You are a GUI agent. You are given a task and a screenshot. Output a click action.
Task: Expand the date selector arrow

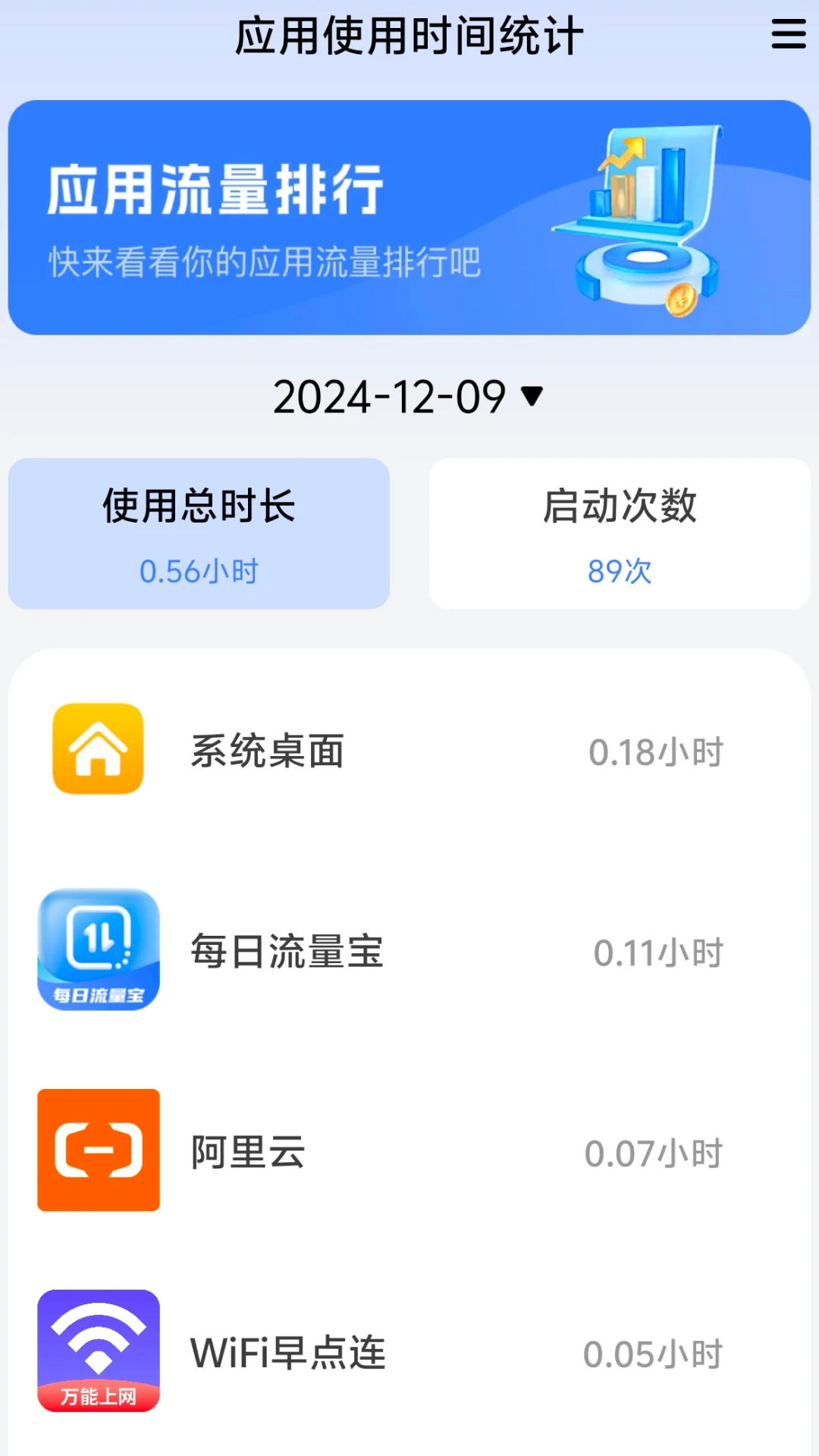pyautogui.click(x=532, y=395)
